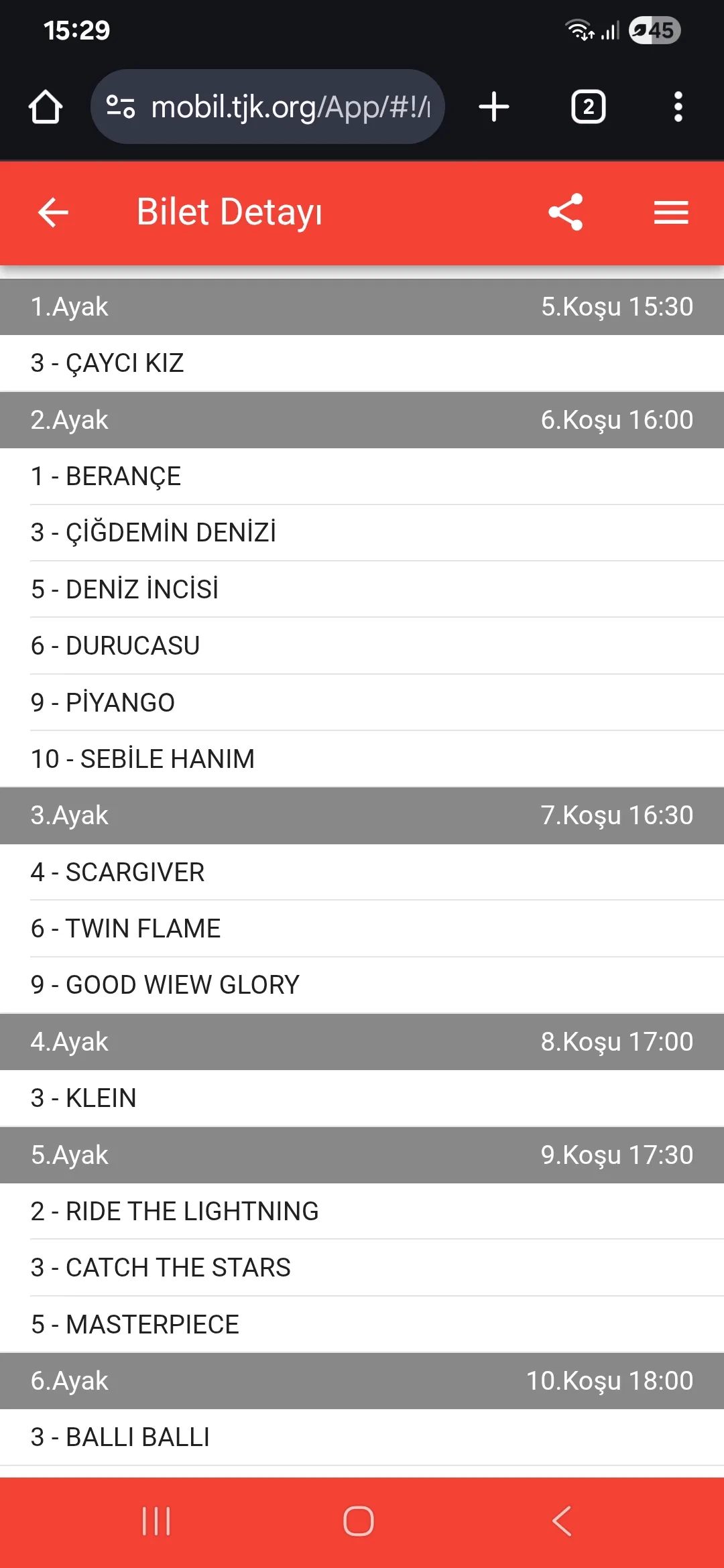View open browser tabs
The image size is (724, 1568).
(x=588, y=107)
